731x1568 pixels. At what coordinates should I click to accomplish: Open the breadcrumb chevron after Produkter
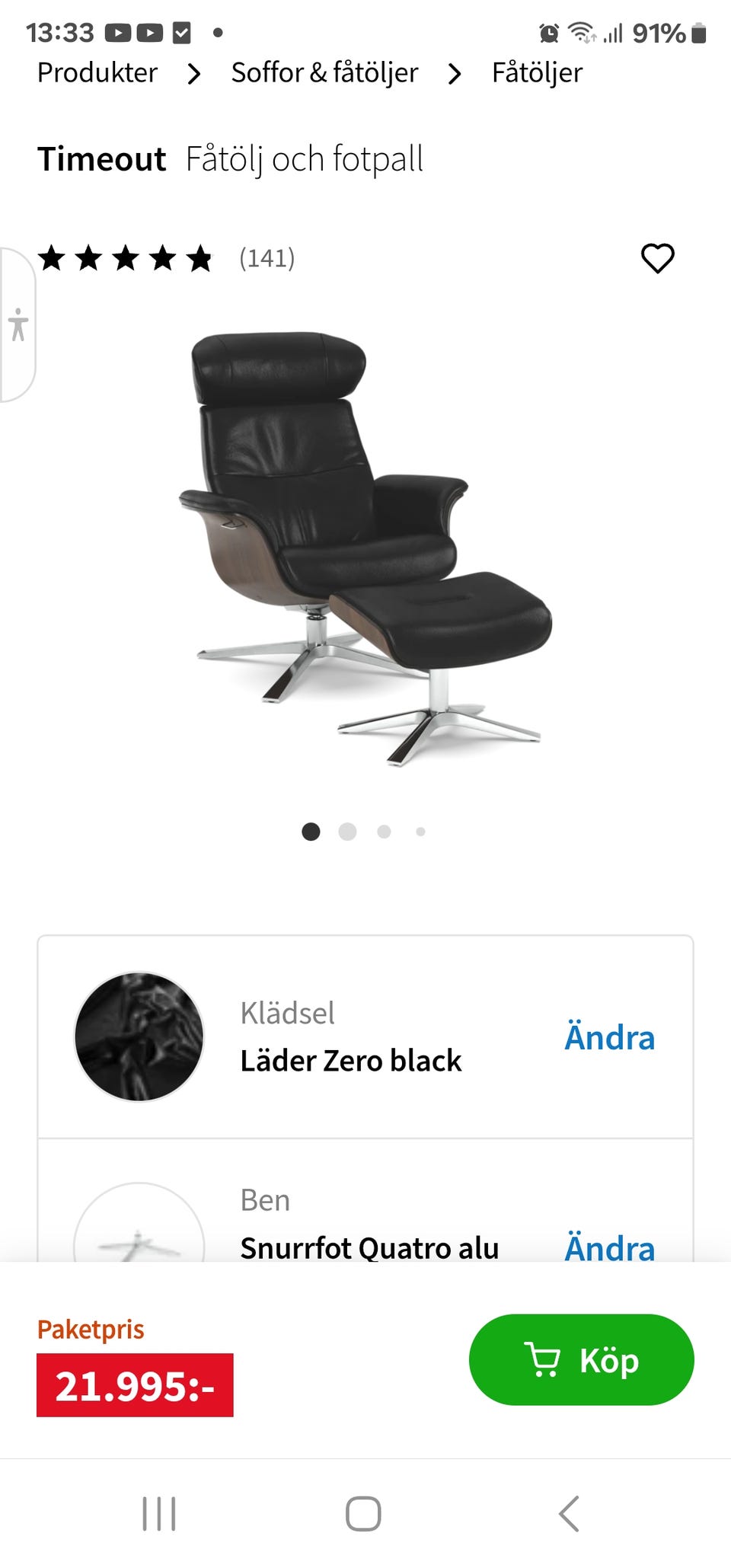point(194,73)
